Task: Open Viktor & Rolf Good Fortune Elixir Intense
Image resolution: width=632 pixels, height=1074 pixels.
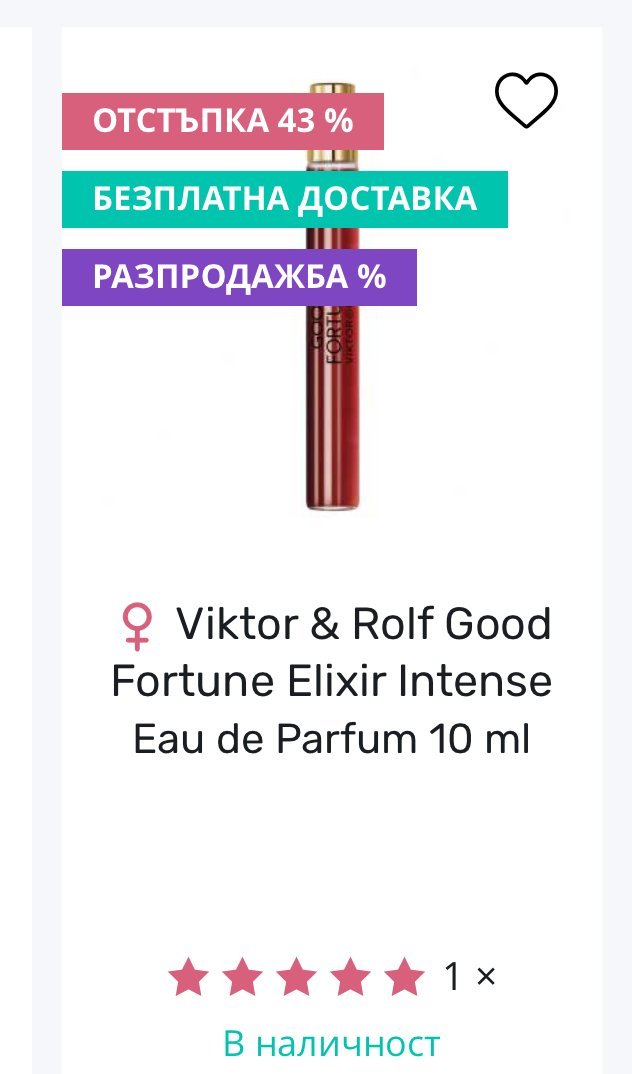Action: (331, 682)
